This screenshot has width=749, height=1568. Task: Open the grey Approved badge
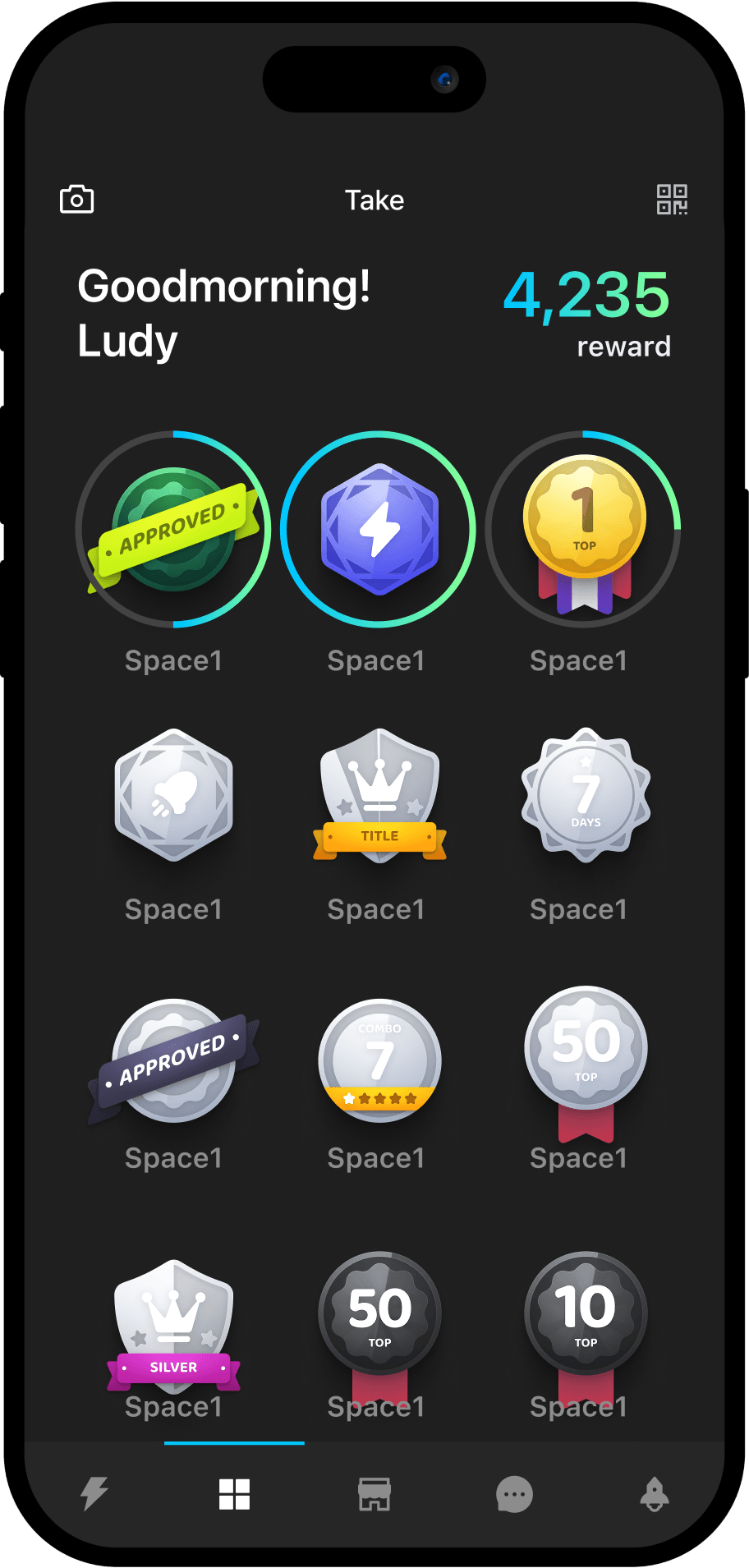173,1060
